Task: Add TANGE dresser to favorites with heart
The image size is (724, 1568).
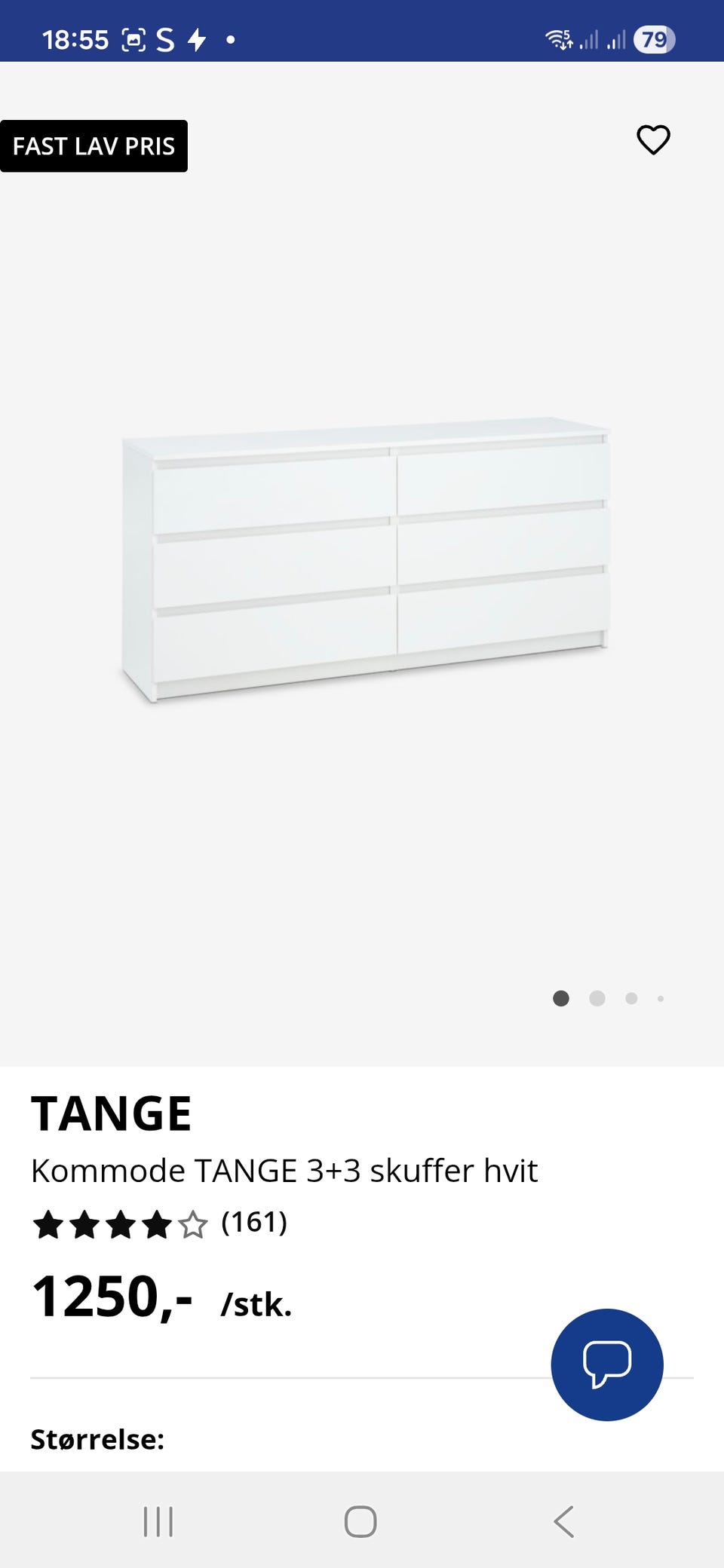Action: (x=653, y=140)
